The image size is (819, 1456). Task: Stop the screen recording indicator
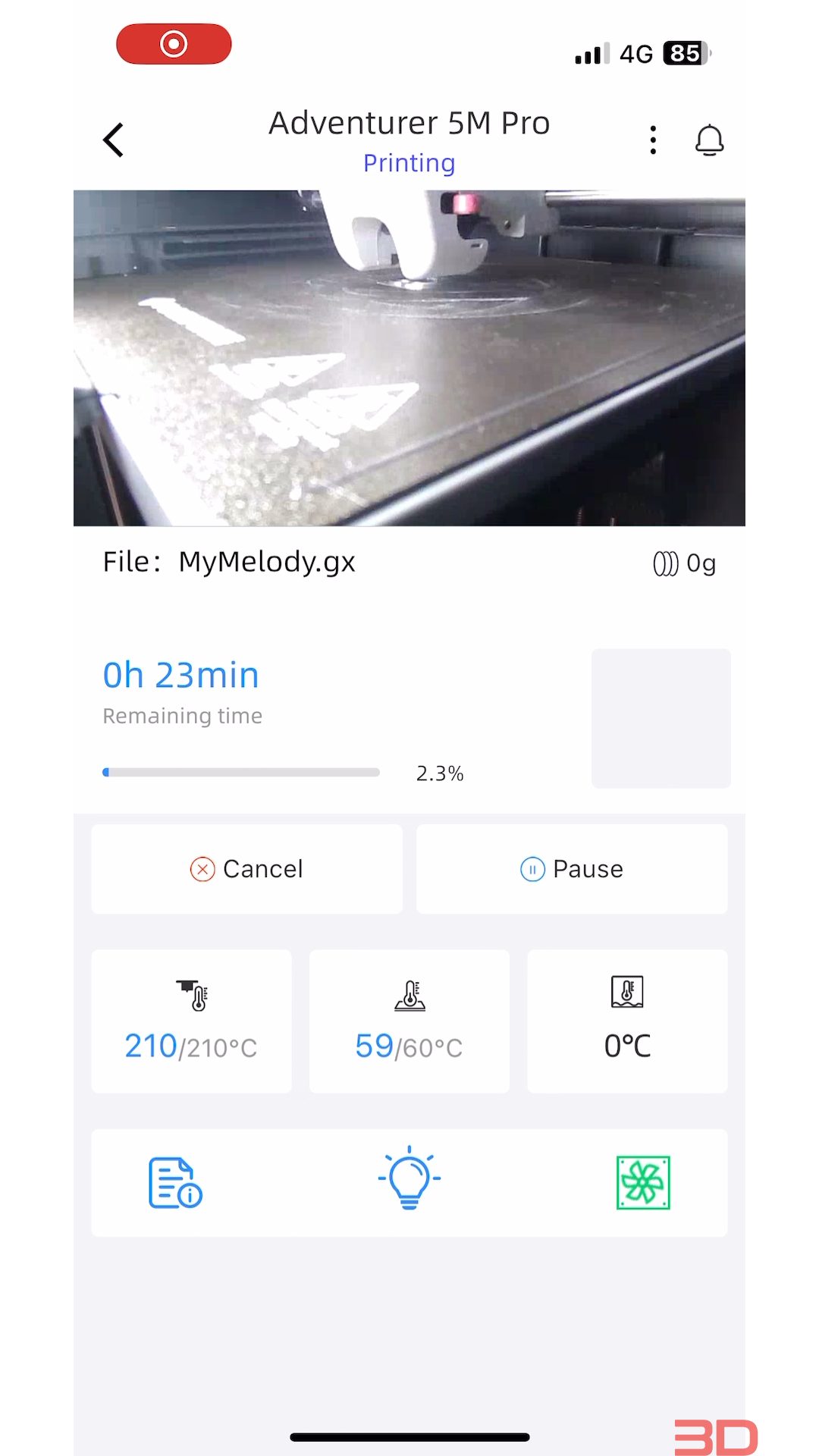[x=173, y=44]
